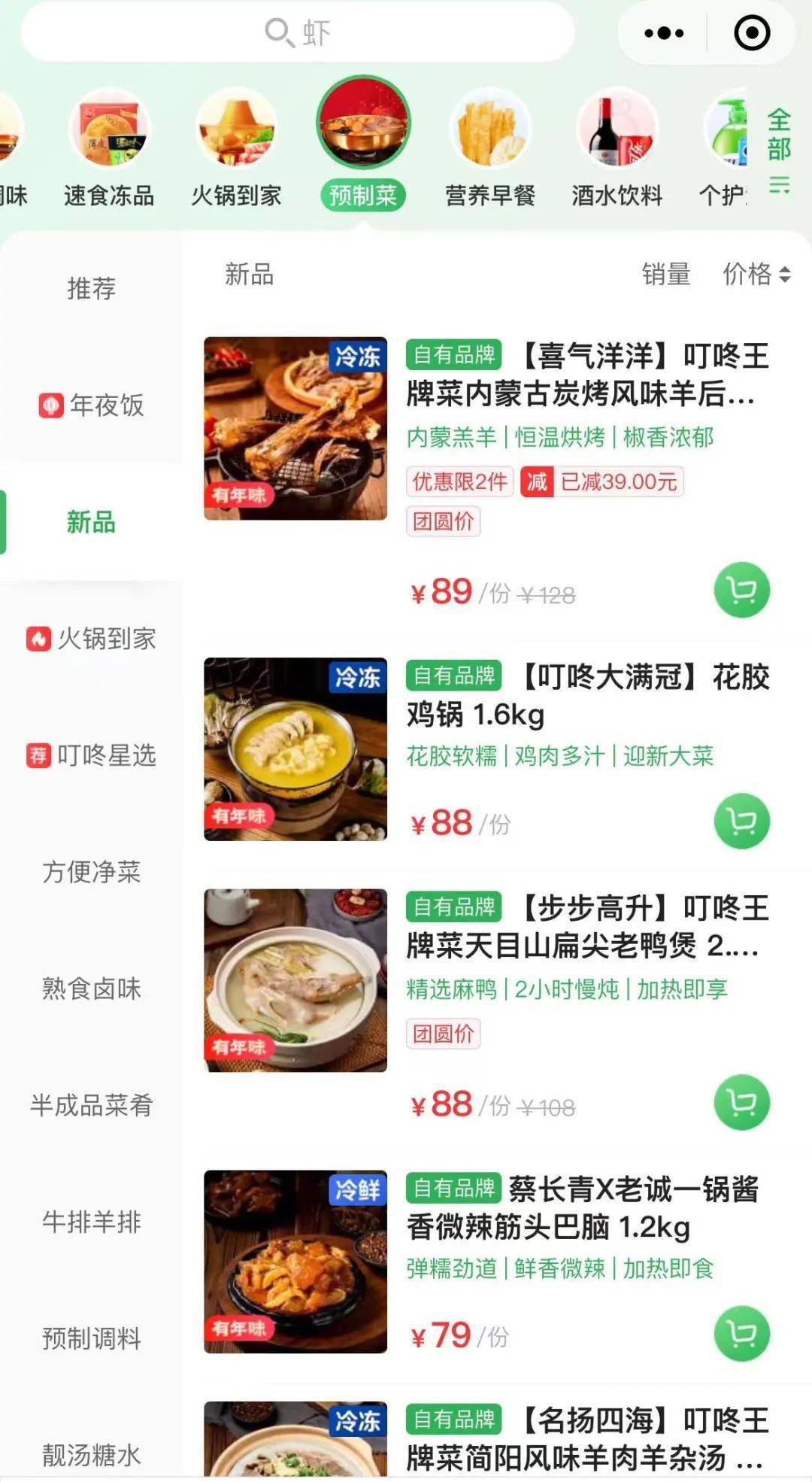Sort products by 销量
This screenshot has height=1482, width=812.
click(x=665, y=275)
